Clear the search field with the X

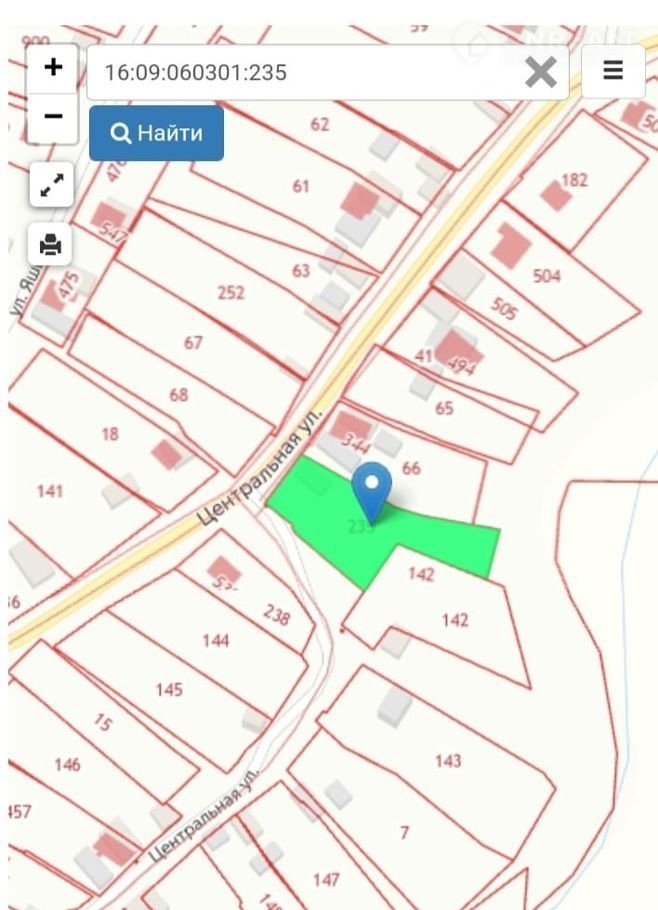541,73
